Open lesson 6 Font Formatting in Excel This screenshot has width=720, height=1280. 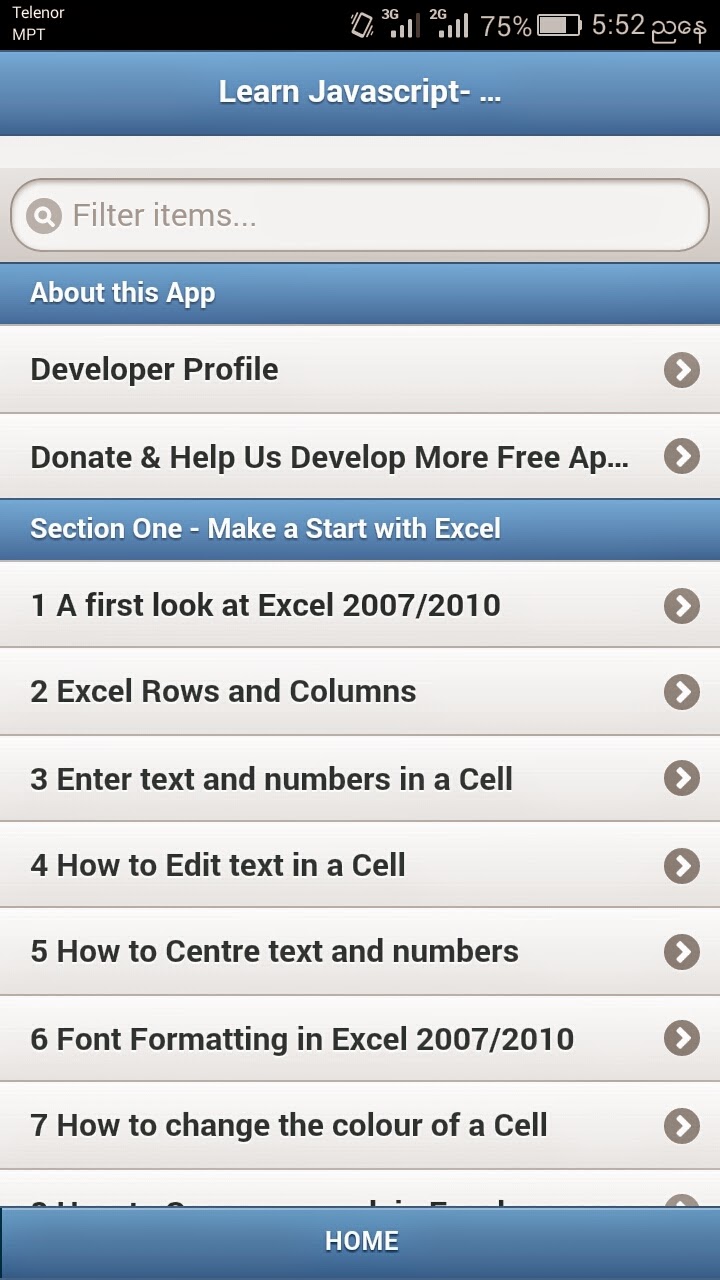pos(360,1039)
